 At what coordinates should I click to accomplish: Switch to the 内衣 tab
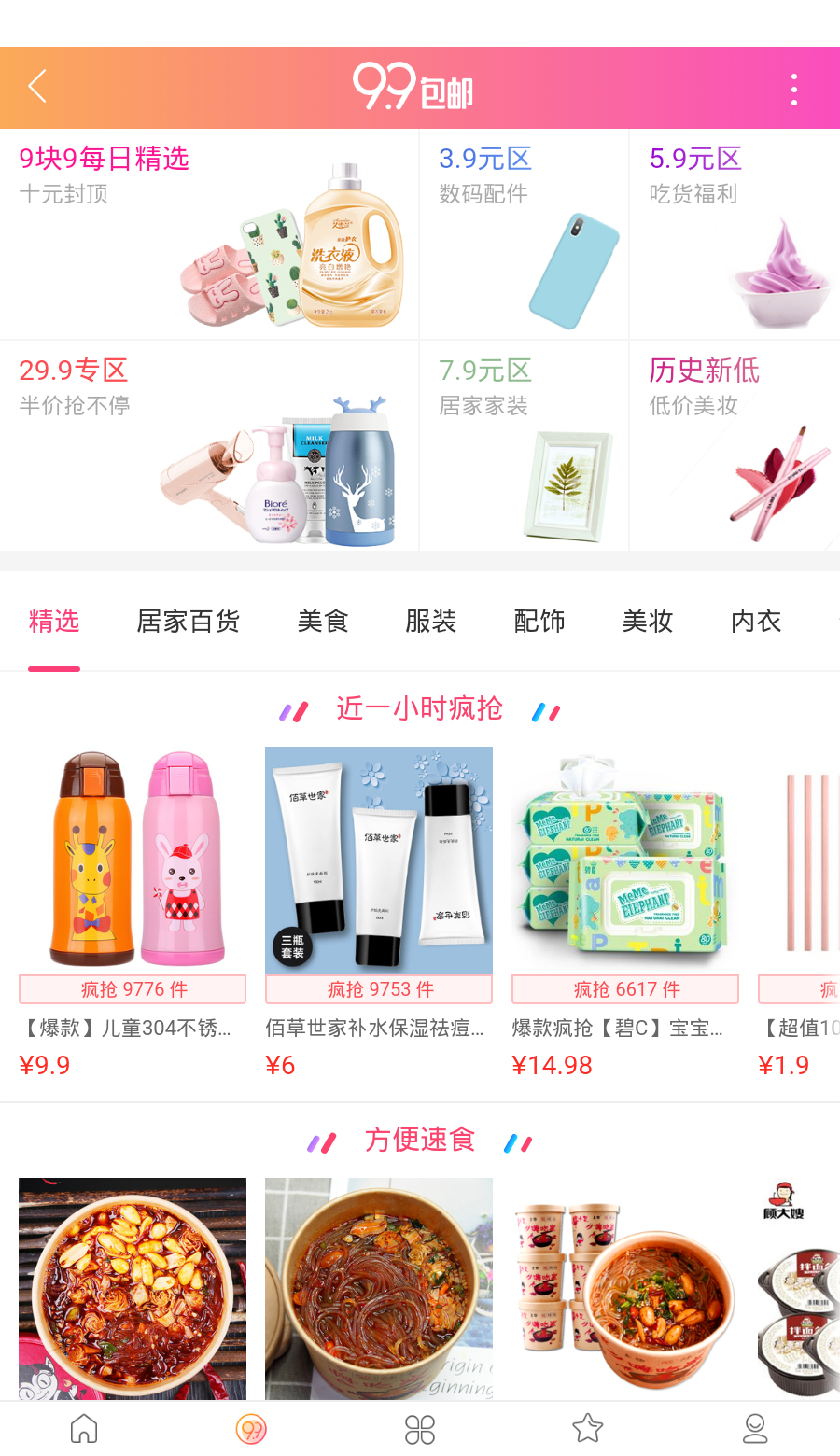[756, 622]
